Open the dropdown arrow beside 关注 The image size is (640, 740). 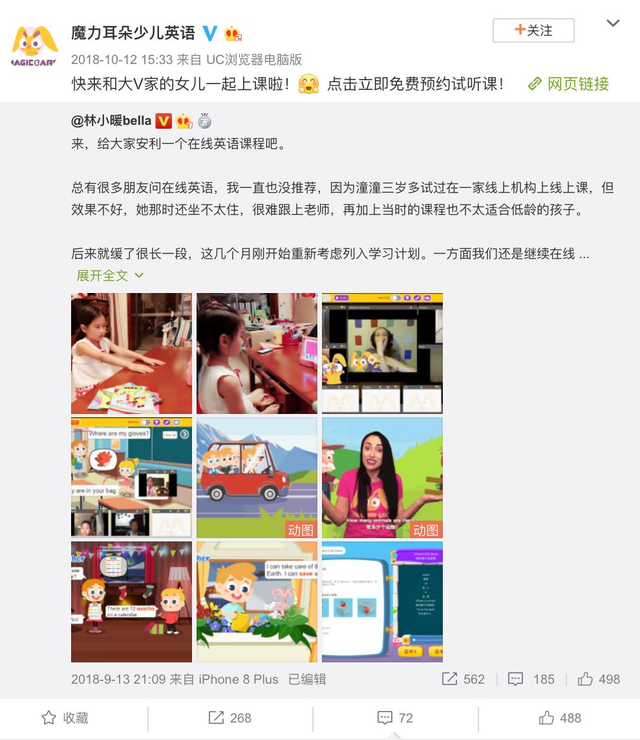coord(614,22)
